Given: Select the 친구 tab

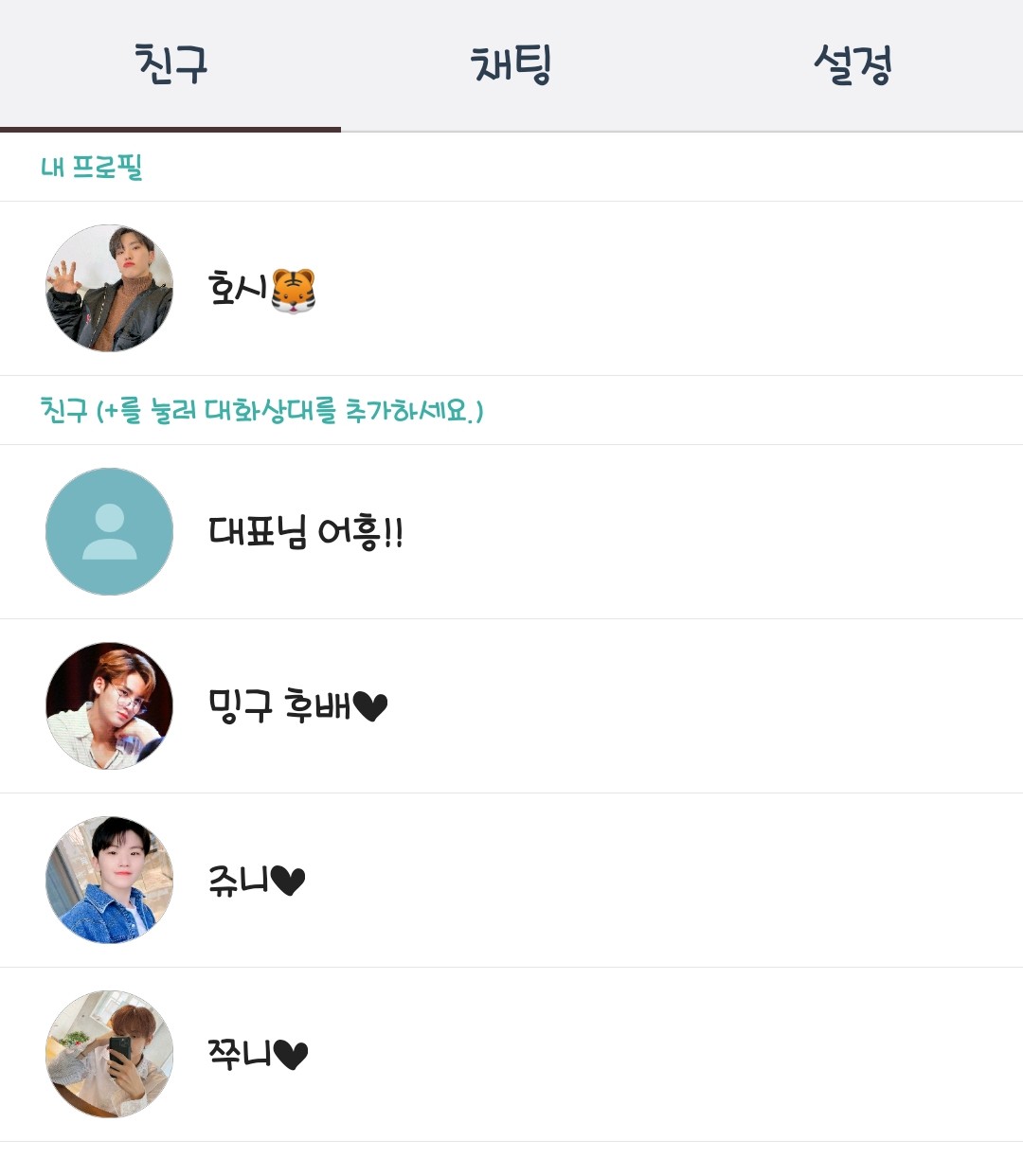Looking at the screenshot, I should (x=170, y=64).
